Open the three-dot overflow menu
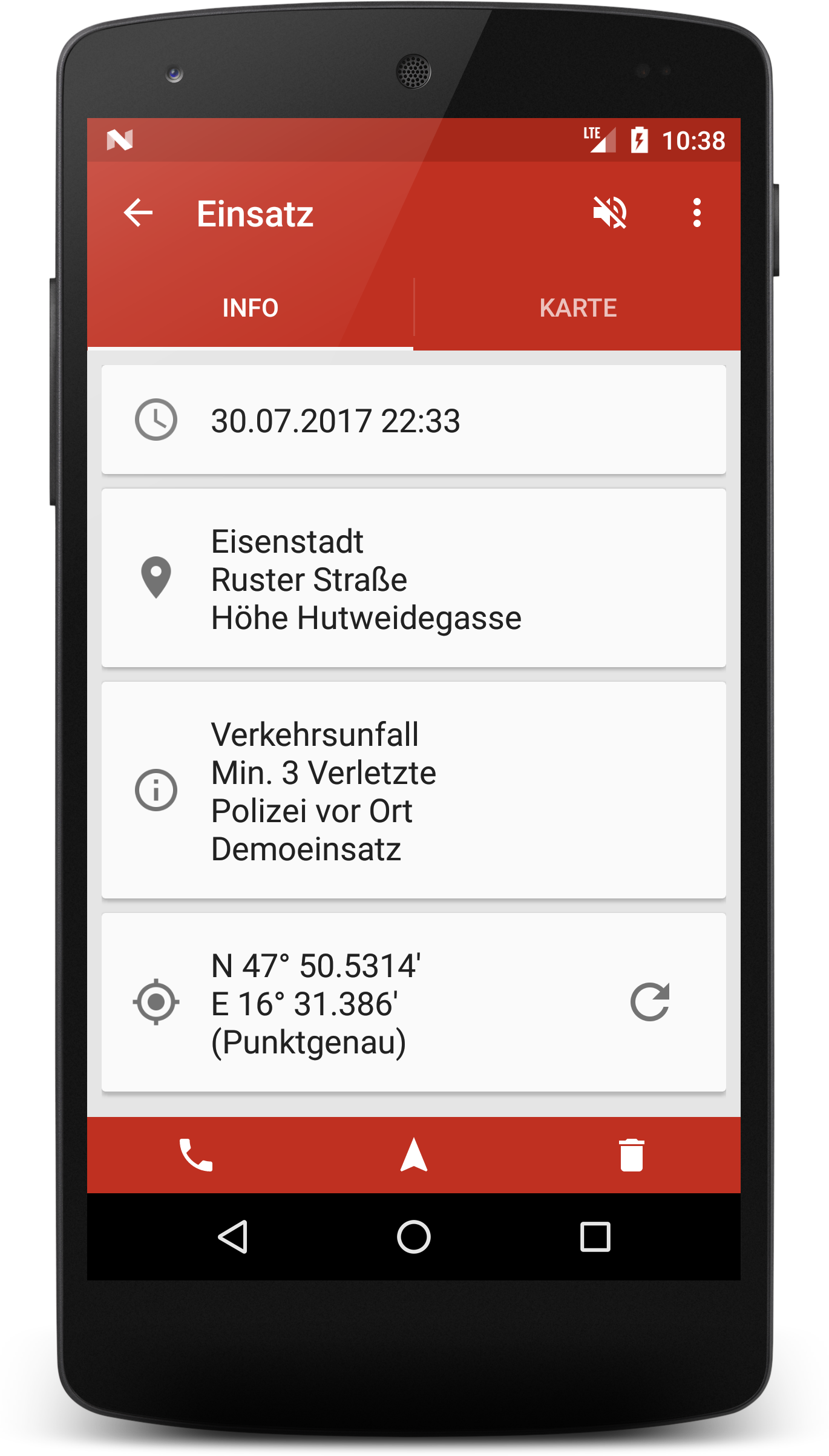This screenshot has width=829, height=1456. click(697, 212)
